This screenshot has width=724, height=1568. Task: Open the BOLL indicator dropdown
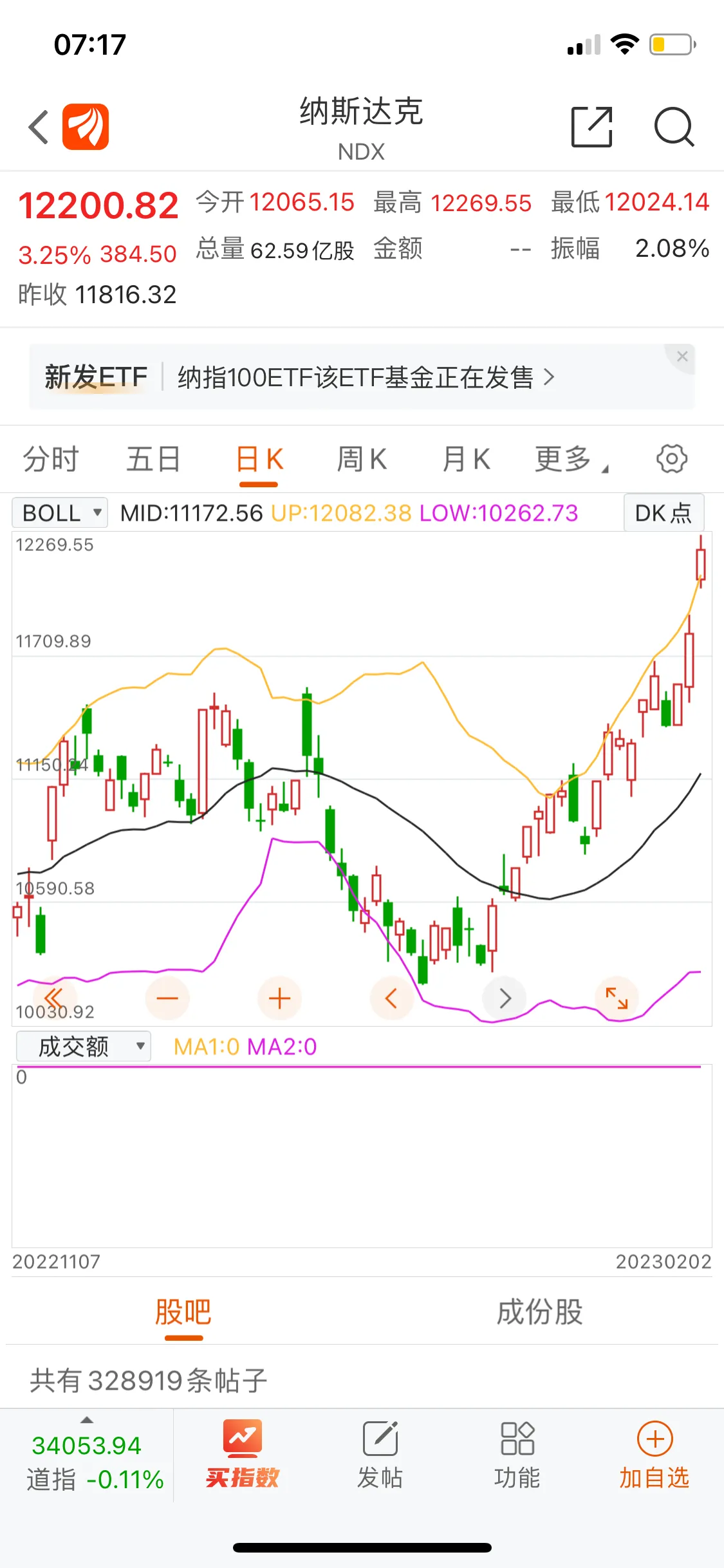coord(60,513)
